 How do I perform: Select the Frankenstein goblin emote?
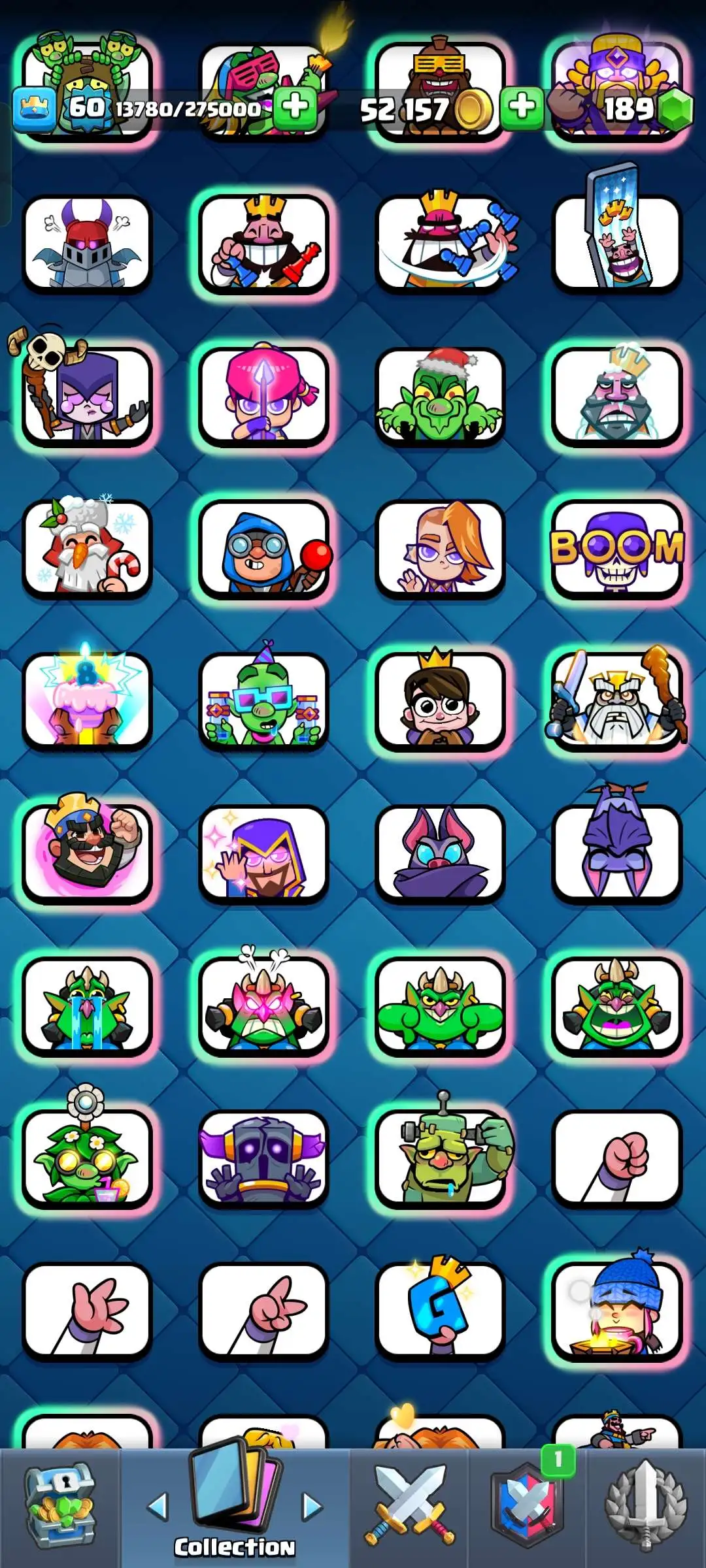coord(439,1157)
